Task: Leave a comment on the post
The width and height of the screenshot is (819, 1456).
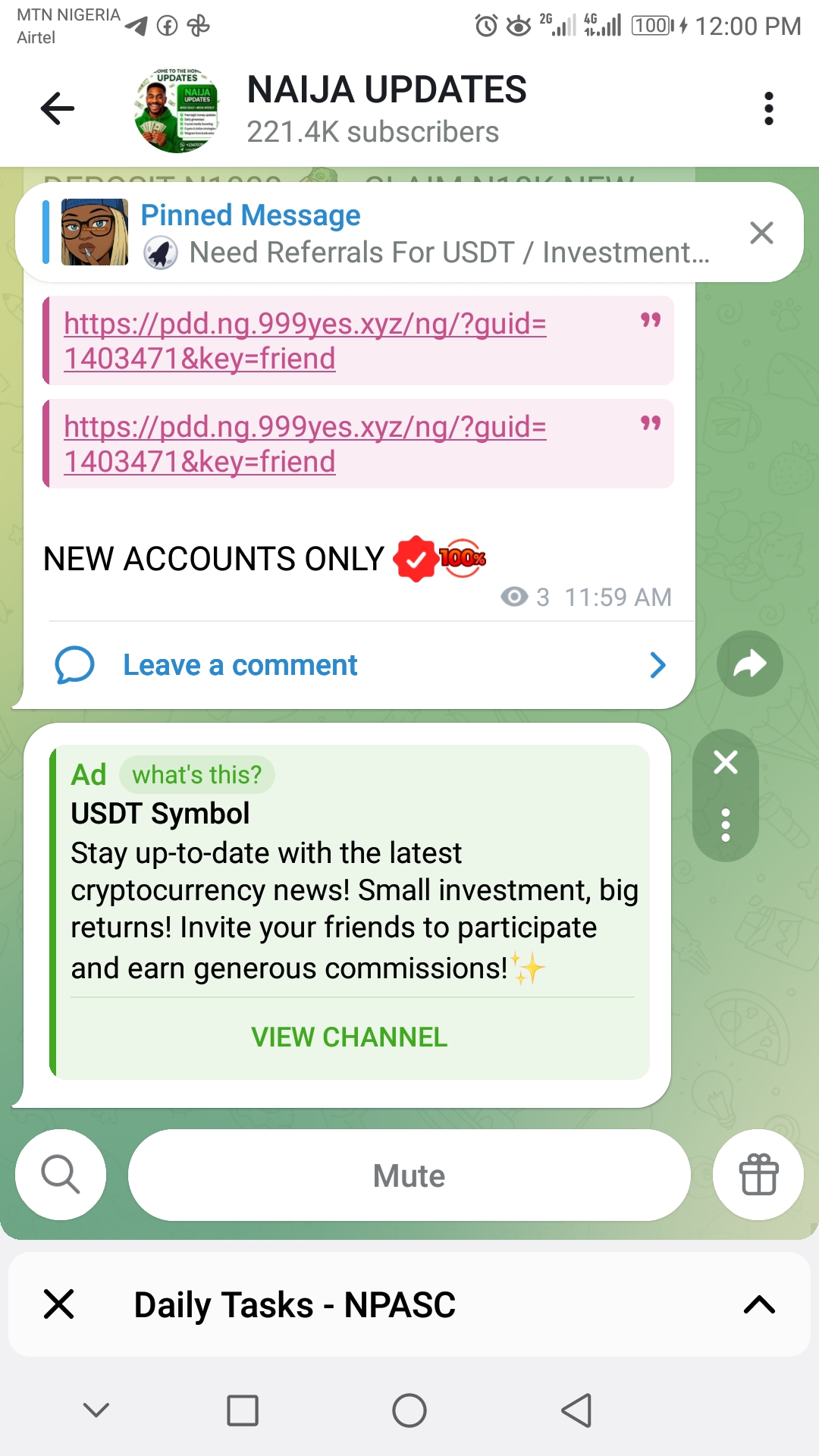Action: point(240,665)
